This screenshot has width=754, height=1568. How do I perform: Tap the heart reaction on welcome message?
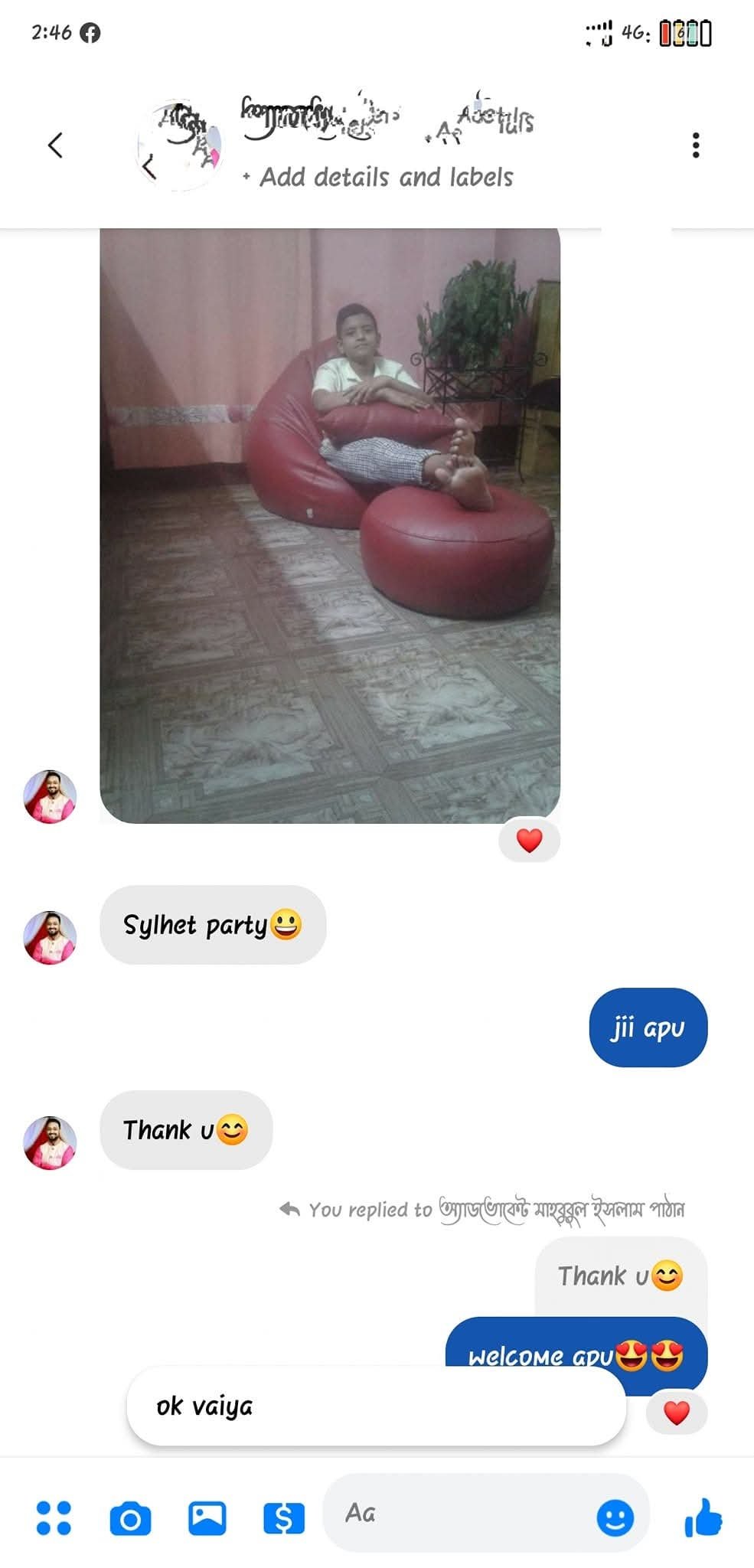coord(676,1413)
